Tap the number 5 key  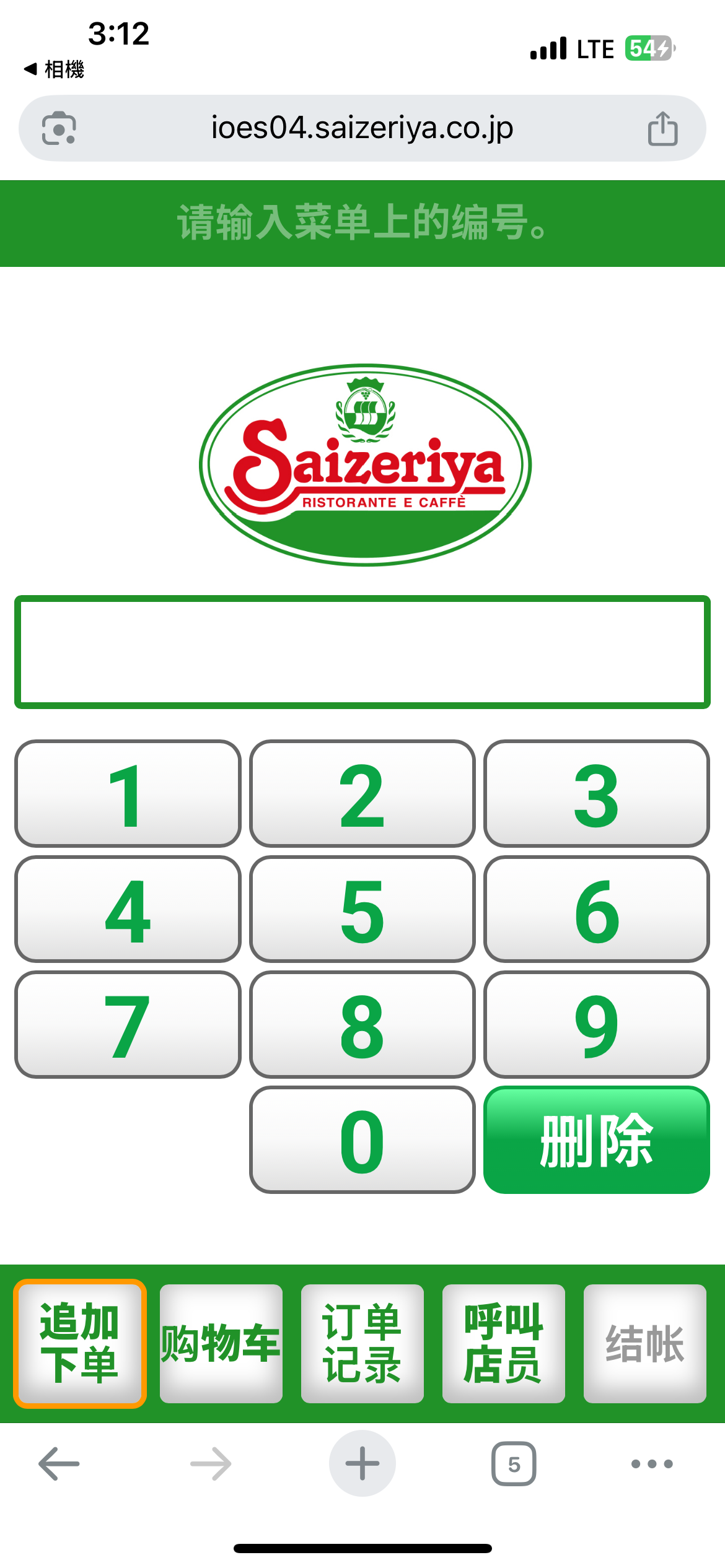pos(362,909)
